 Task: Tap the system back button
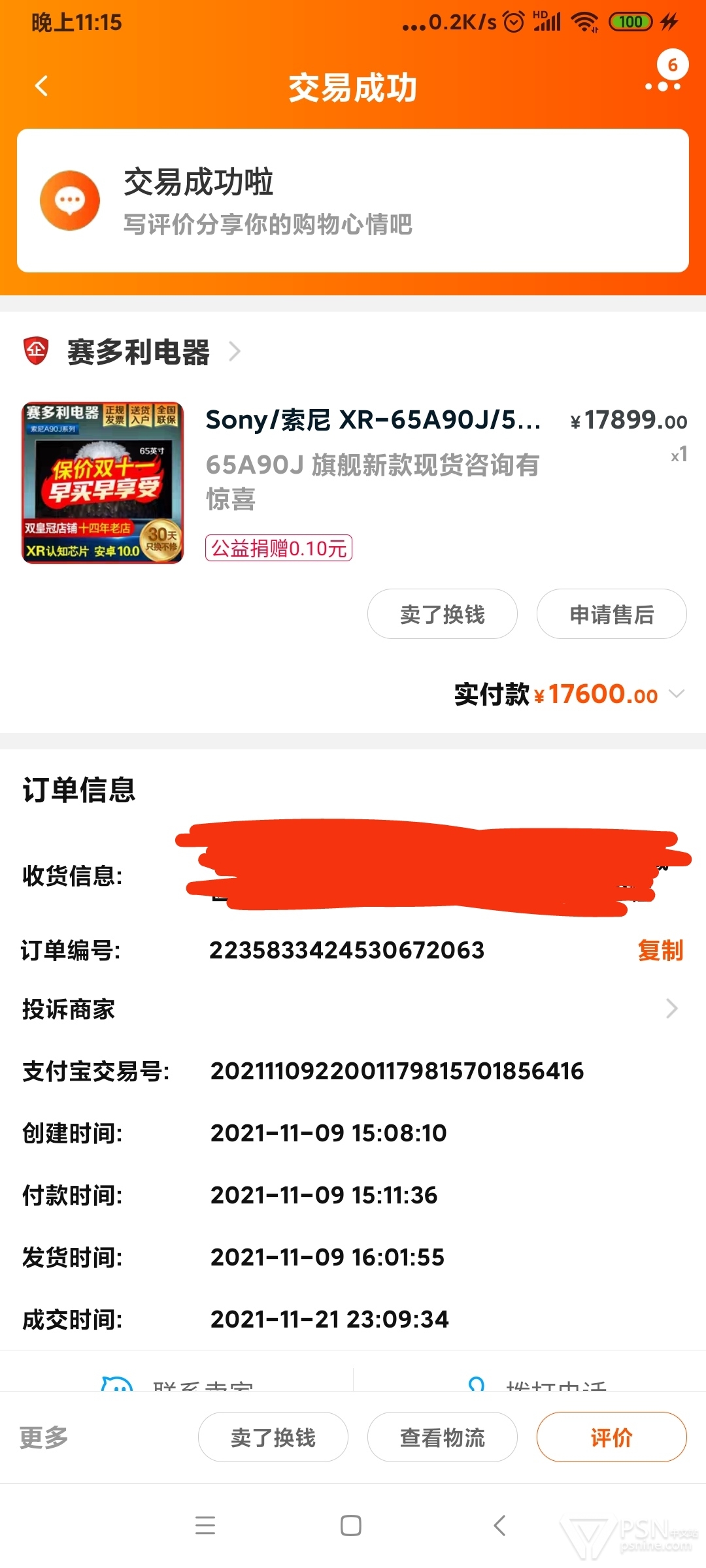(499, 1526)
